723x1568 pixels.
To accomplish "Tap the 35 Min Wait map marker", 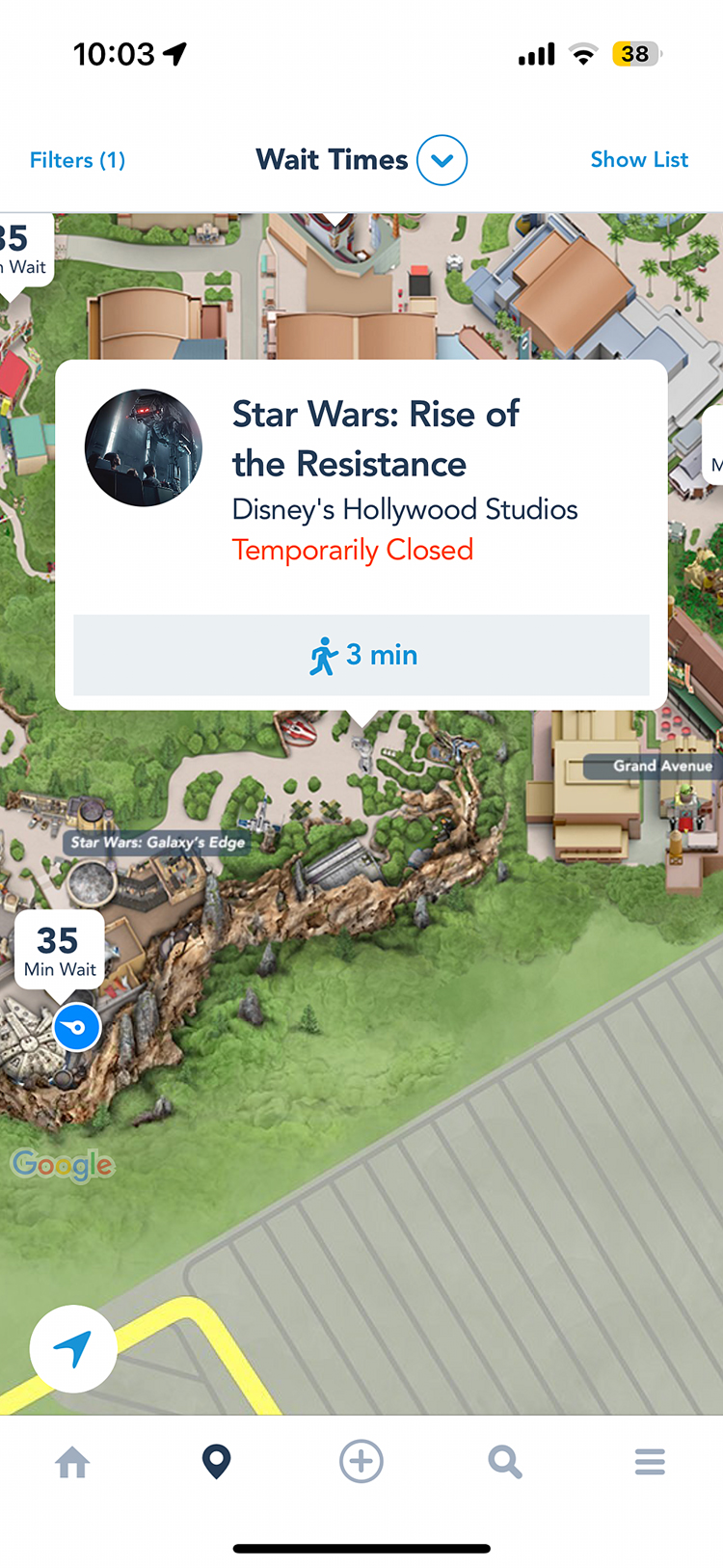I will 60,950.
